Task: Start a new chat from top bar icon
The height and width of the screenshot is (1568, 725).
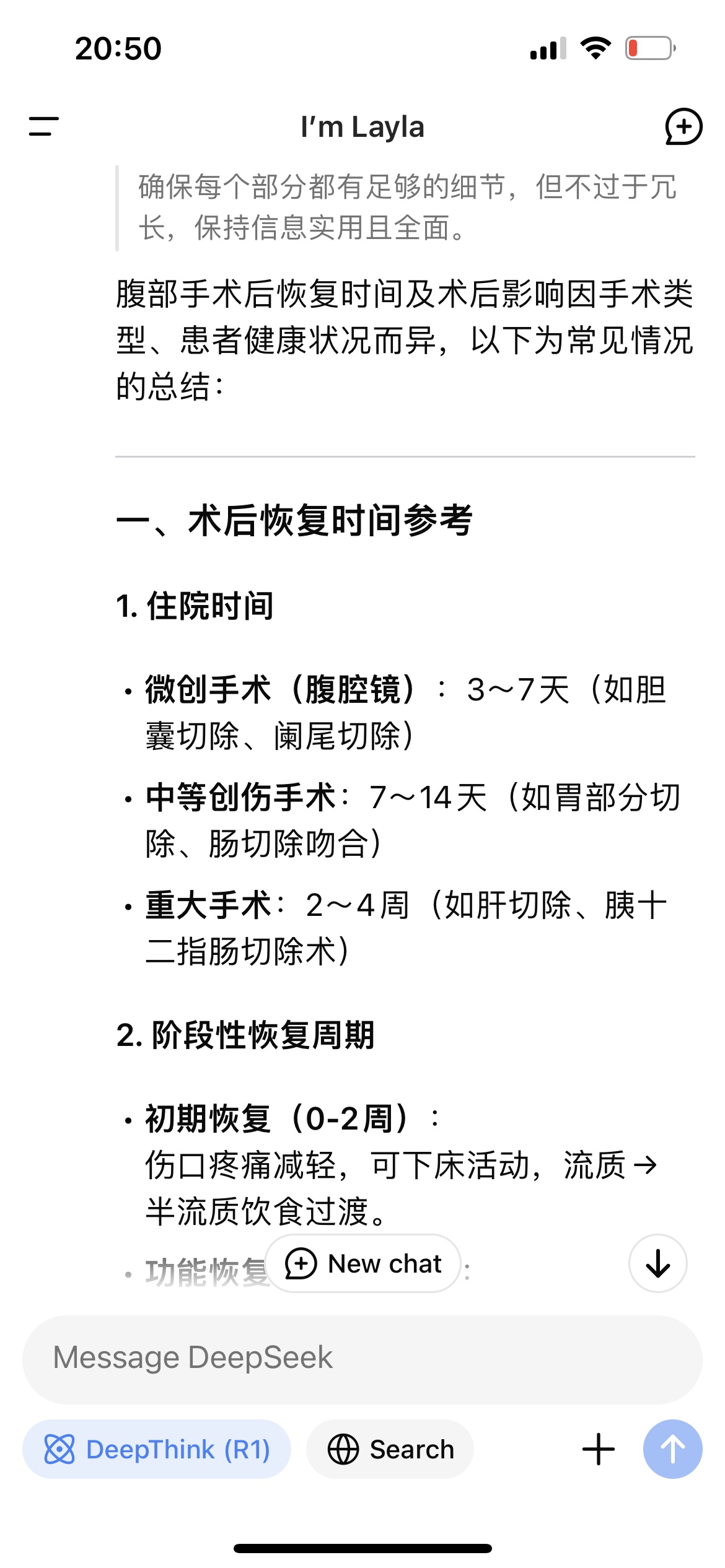Action: [x=683, y=127]
